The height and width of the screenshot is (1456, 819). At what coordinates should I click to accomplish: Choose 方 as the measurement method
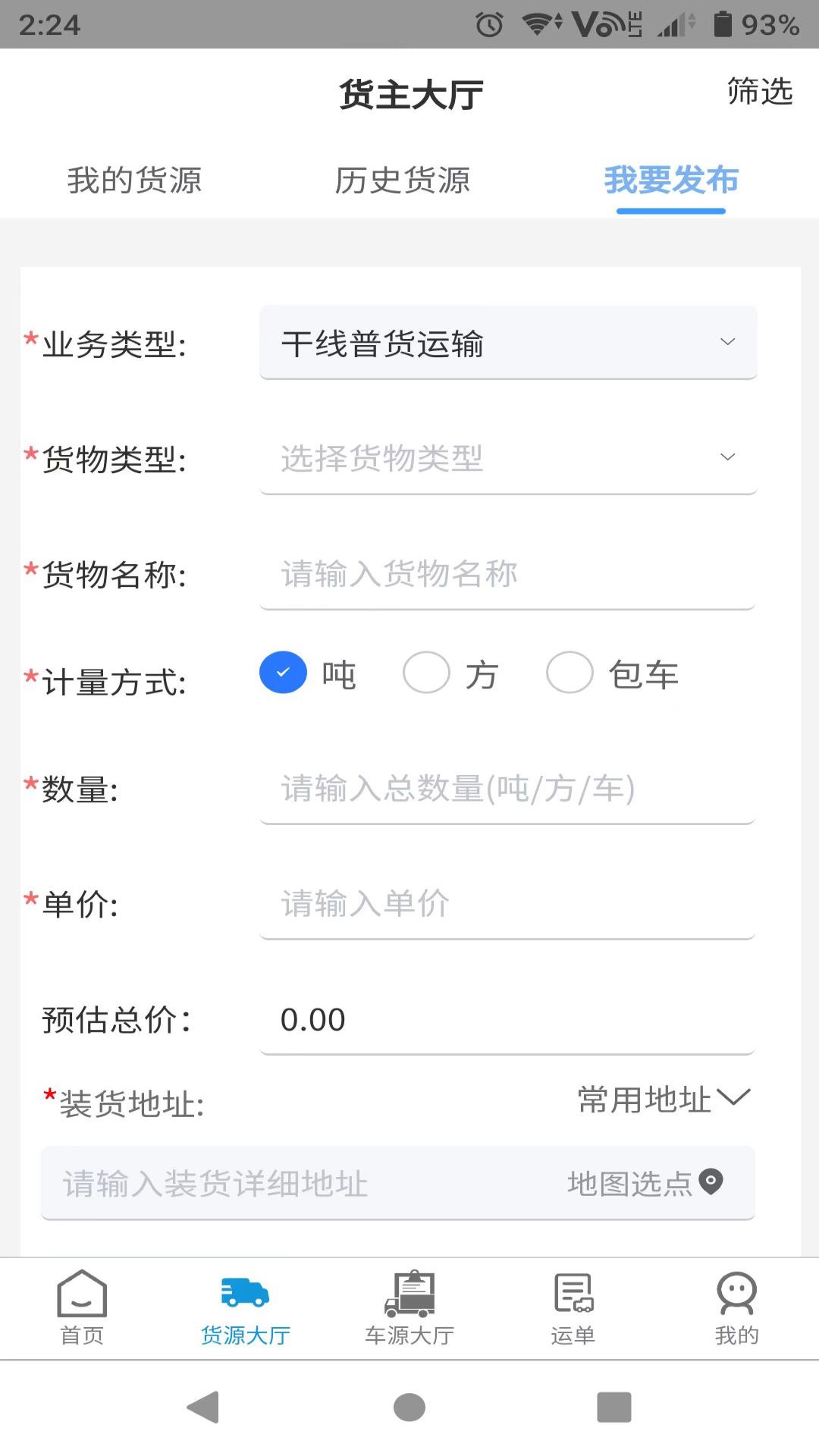[x=426, y=672]
